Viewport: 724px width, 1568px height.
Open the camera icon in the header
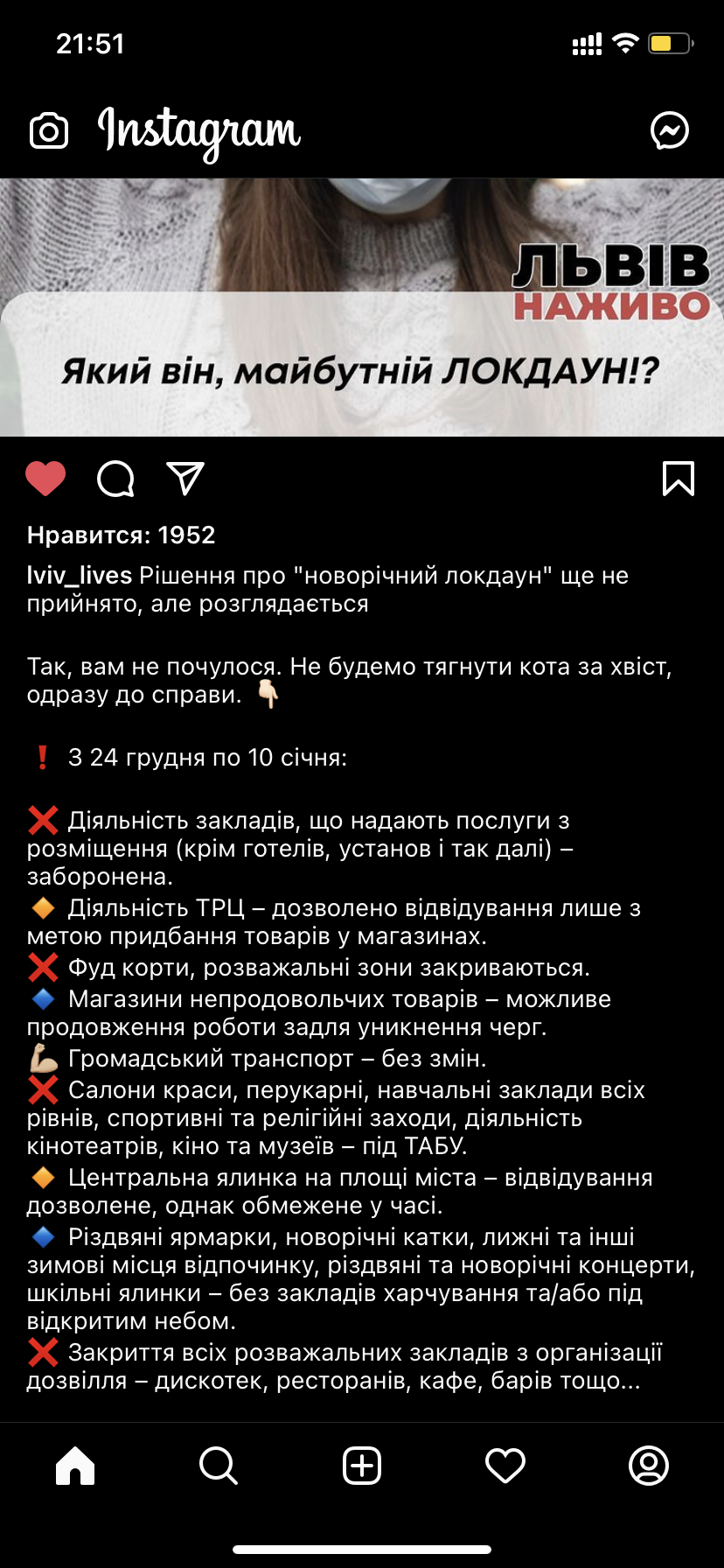pyautogui.click(x=49, y=131)
